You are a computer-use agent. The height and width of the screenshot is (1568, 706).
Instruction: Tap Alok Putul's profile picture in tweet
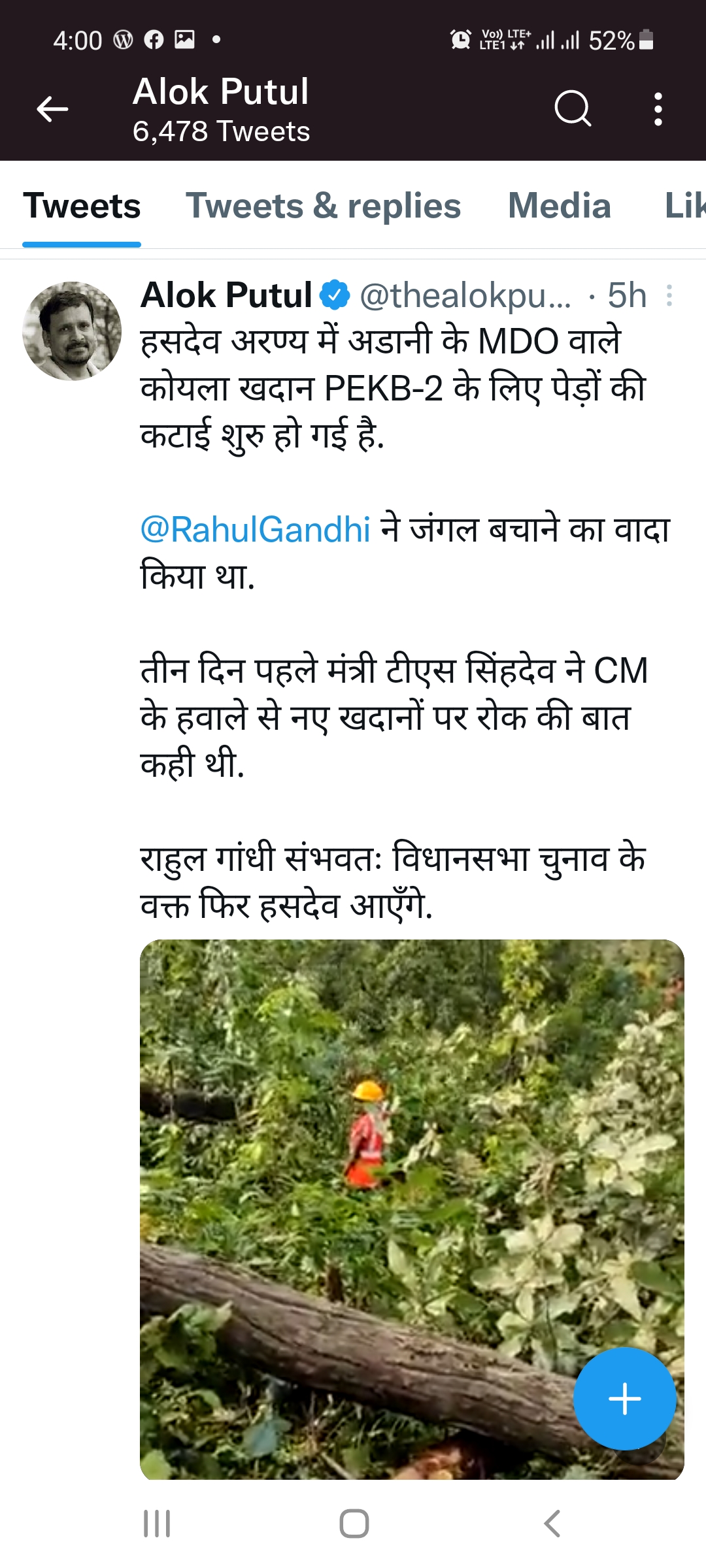[72, 331]
